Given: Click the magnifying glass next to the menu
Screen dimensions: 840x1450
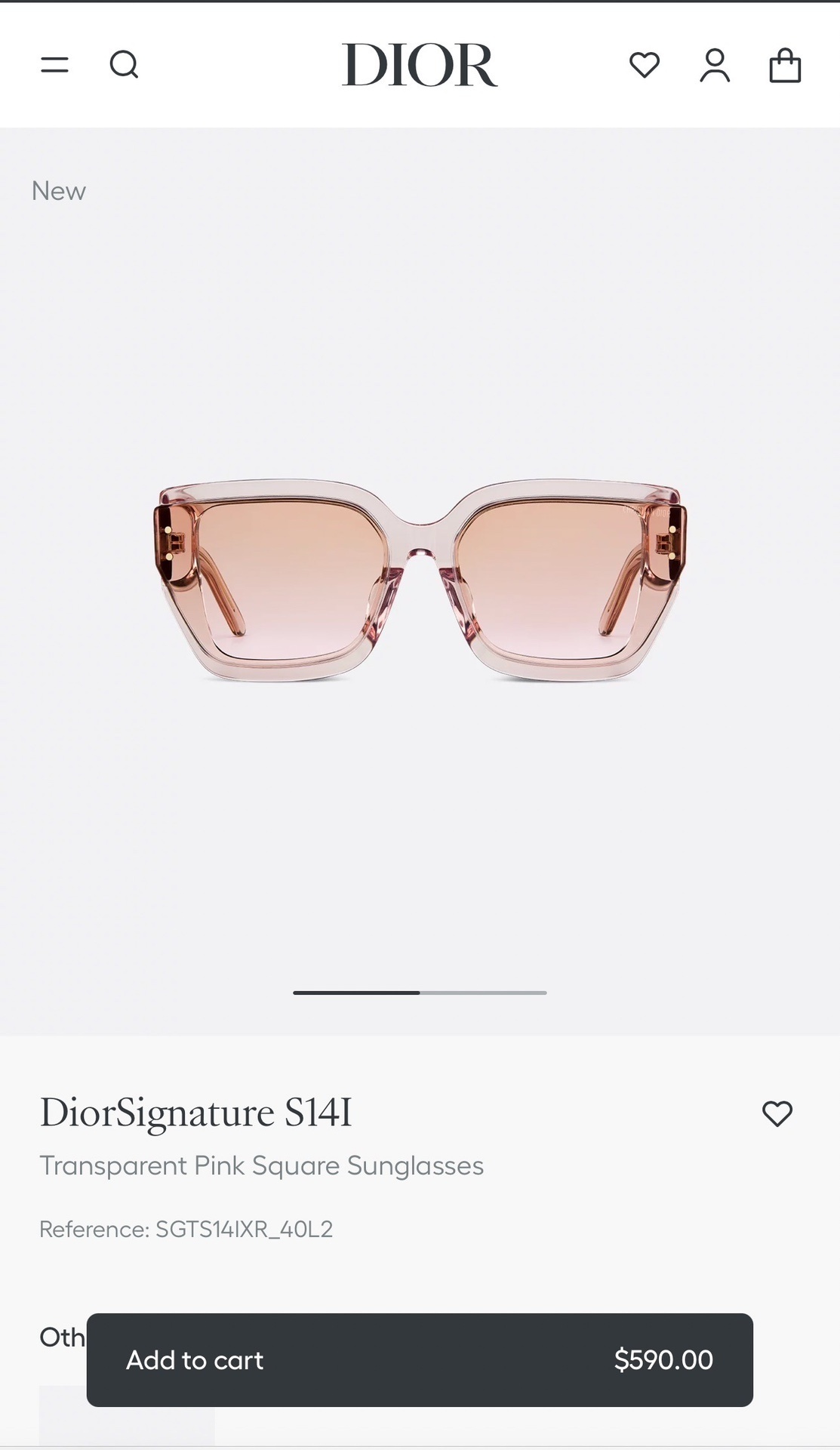Looking at the screenshot, I should point(125,66).
